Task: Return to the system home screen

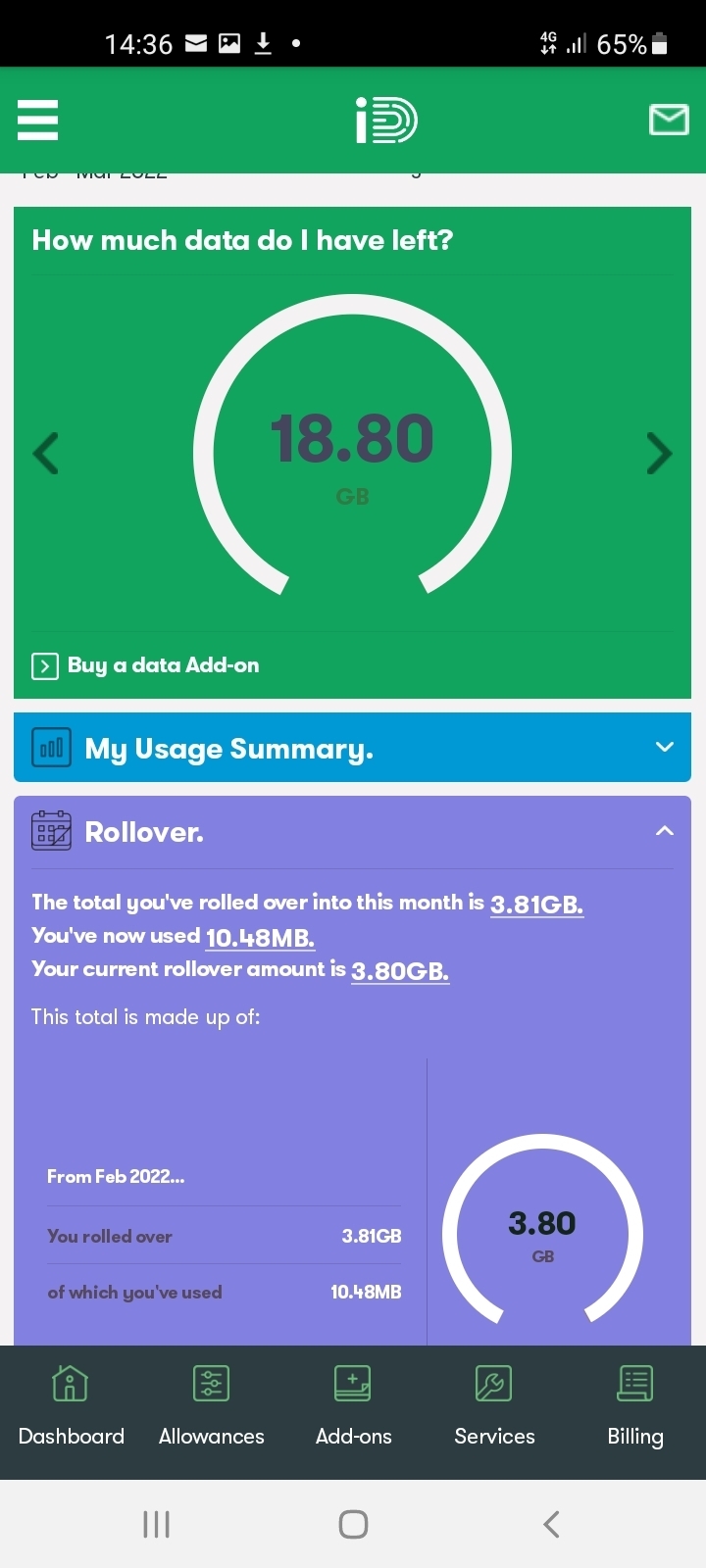Action: click(353, 1524)
